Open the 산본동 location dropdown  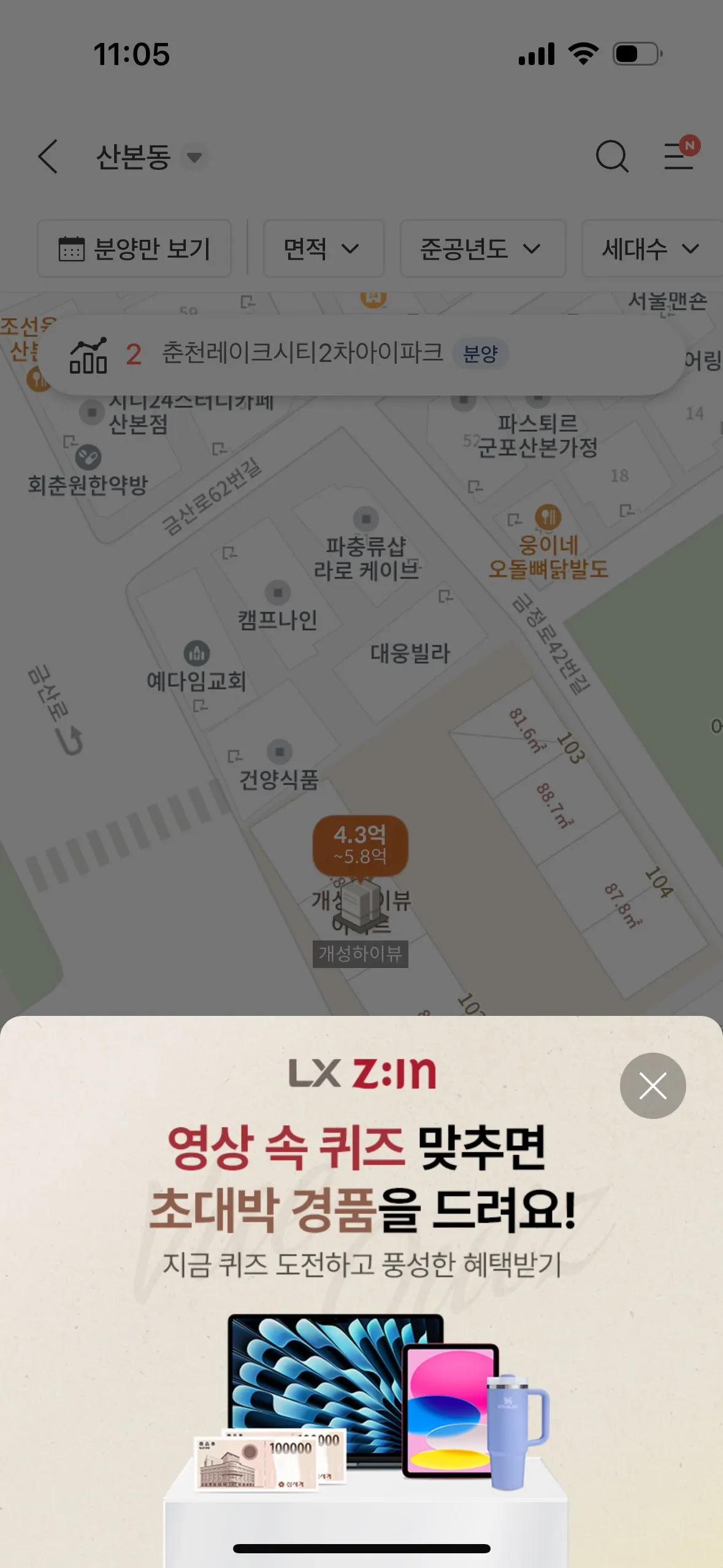149,157
